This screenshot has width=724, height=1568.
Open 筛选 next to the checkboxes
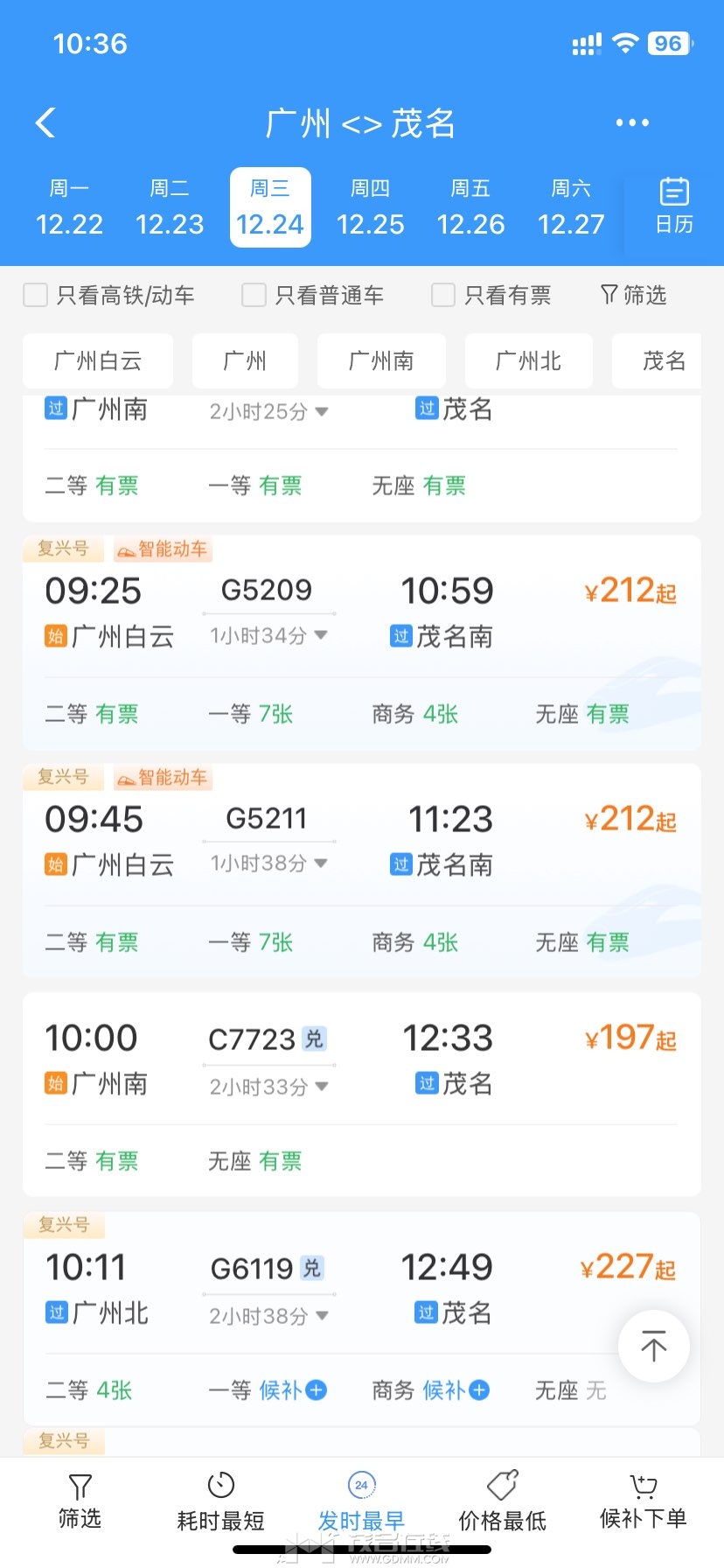634,295
